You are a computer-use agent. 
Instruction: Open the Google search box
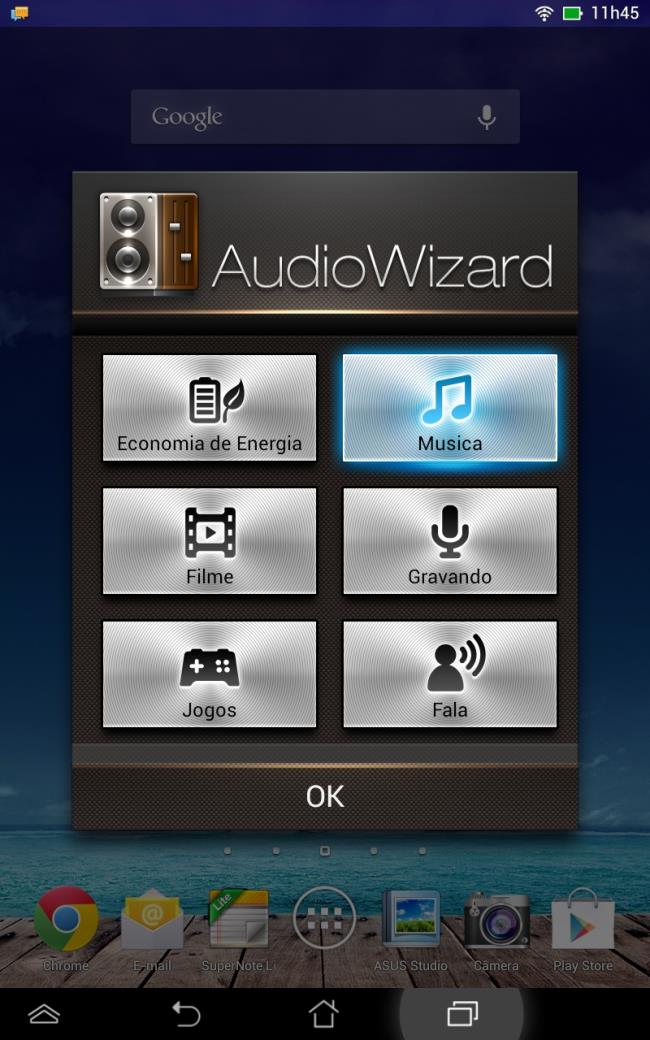coord(300,117)
